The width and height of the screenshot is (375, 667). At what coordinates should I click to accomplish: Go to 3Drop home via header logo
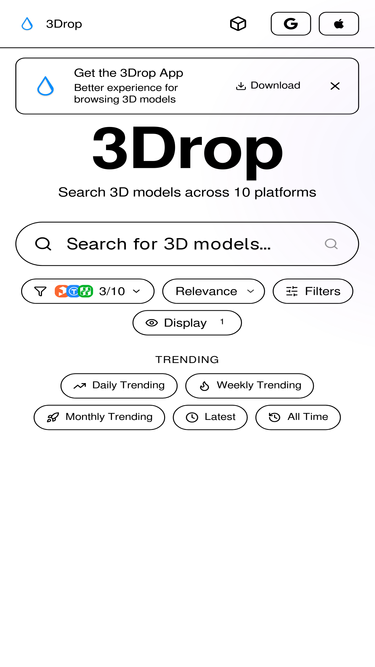pos(51,24)
